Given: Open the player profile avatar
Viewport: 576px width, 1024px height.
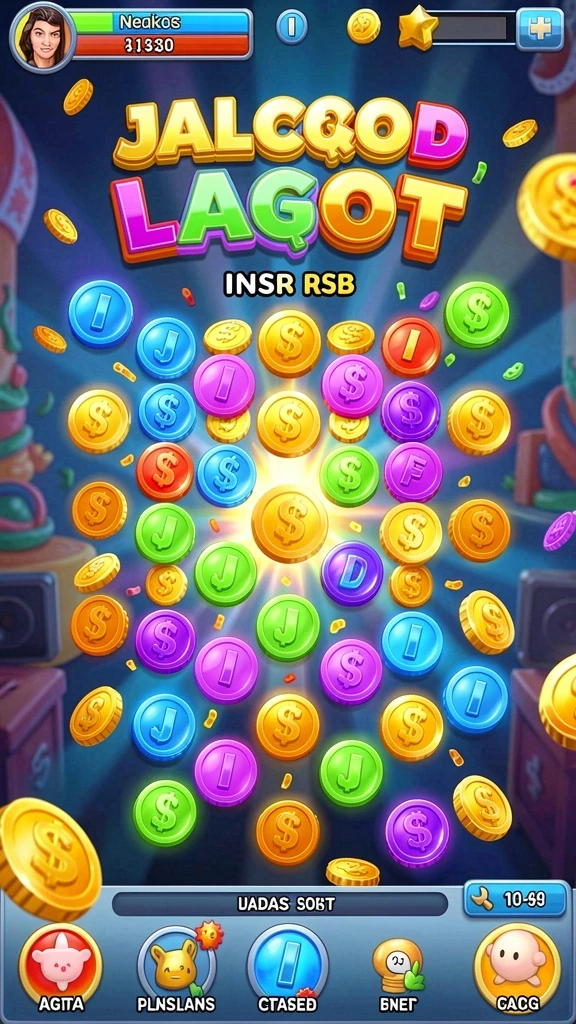Looking at the screenshot, I should (x=42, y=36).
